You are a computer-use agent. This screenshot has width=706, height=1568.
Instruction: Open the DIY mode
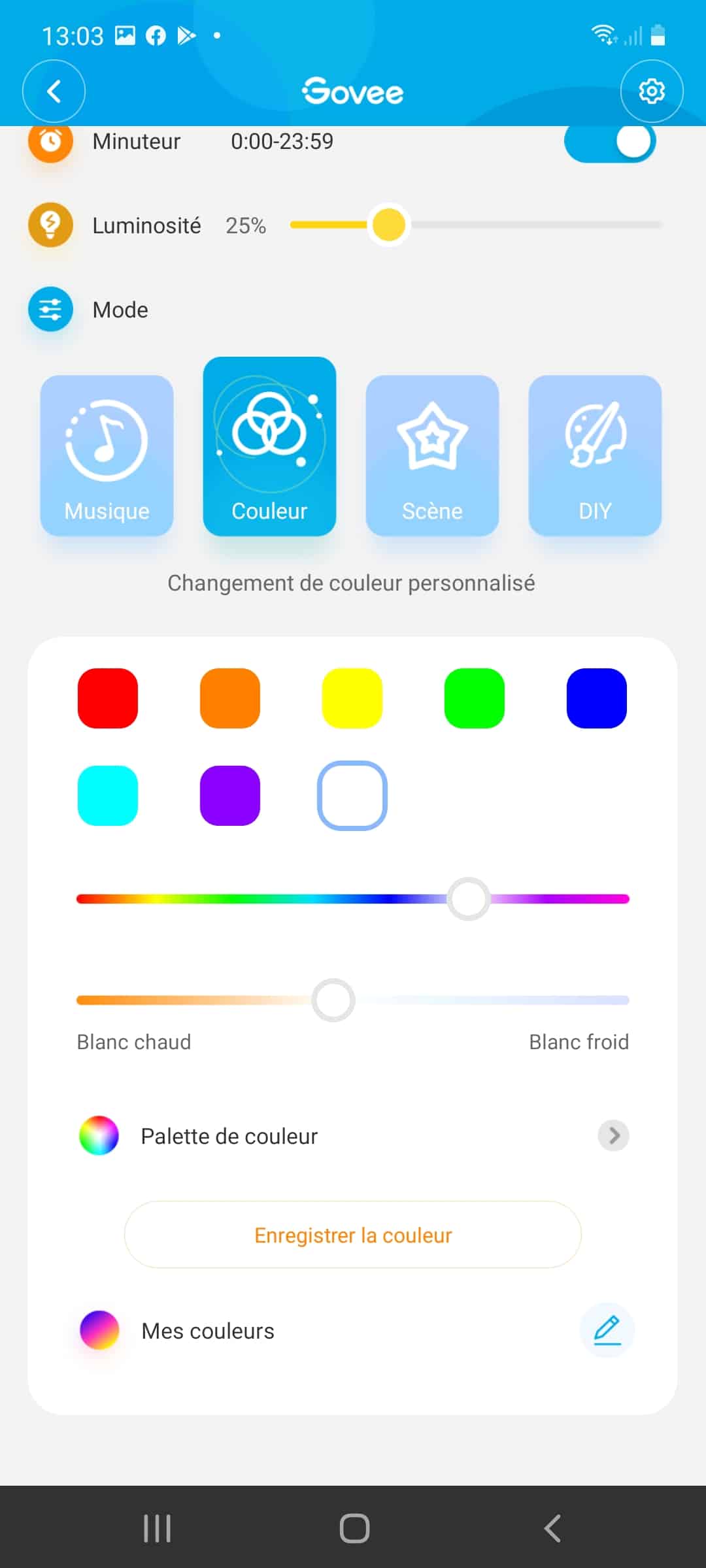click(595, 455)
